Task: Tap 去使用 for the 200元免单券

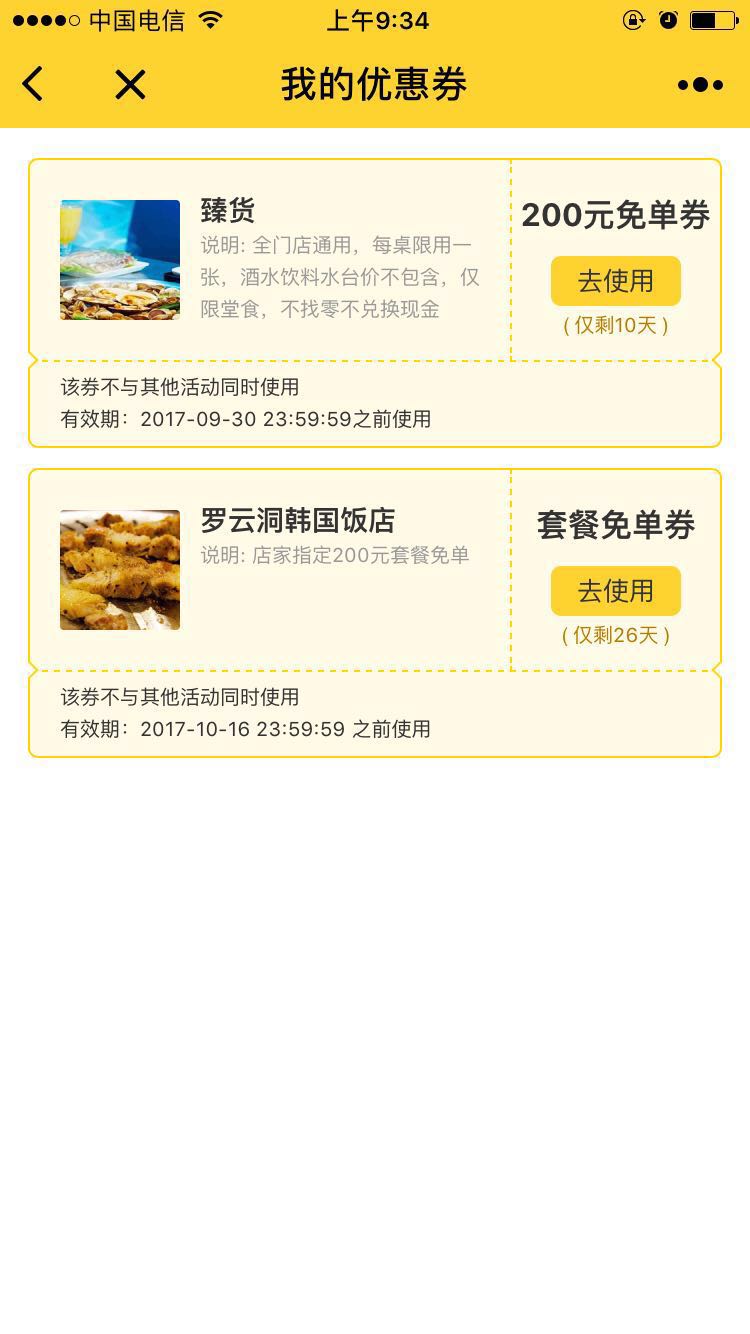Action: 615,281
